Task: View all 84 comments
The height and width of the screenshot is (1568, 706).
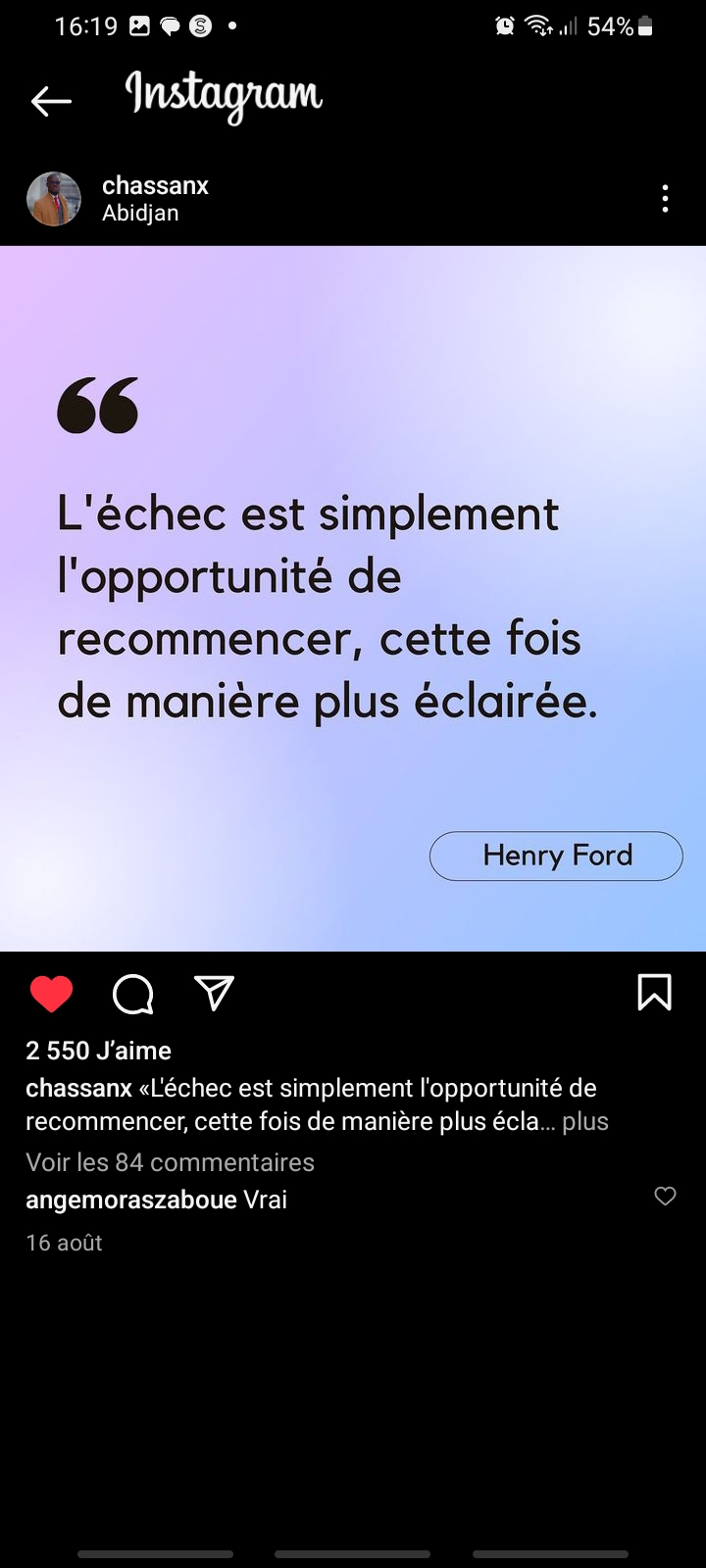Action: [x=170, y=1162]
